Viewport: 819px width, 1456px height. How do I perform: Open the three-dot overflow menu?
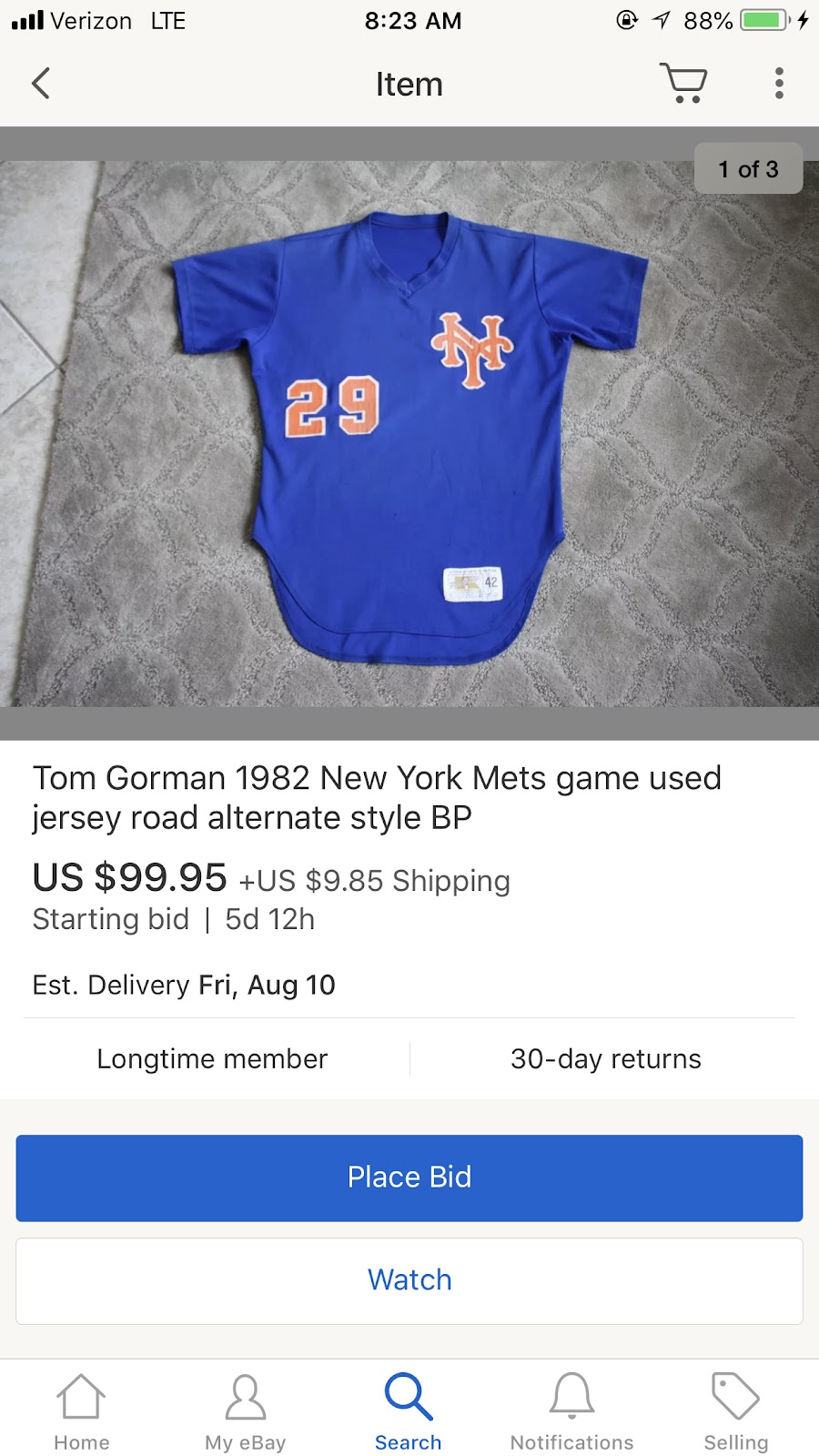[779, 84]
